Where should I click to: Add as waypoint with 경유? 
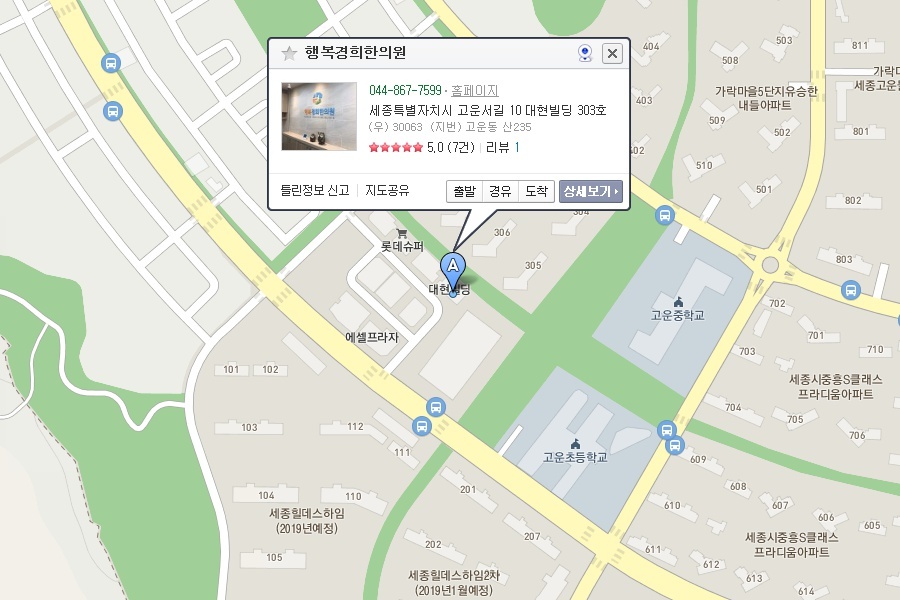point(501,191)
